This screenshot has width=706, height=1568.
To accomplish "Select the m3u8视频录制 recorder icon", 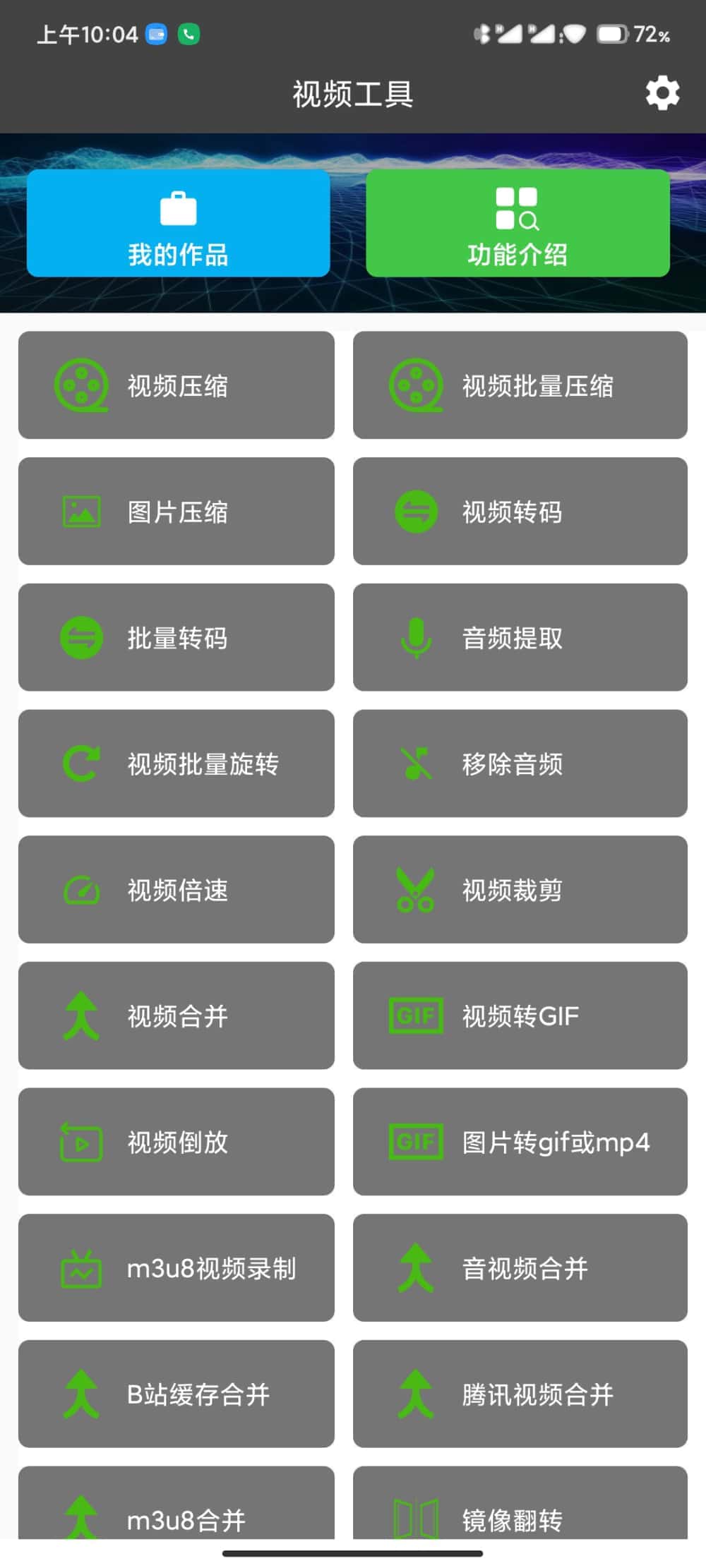I will (79, 1267).
